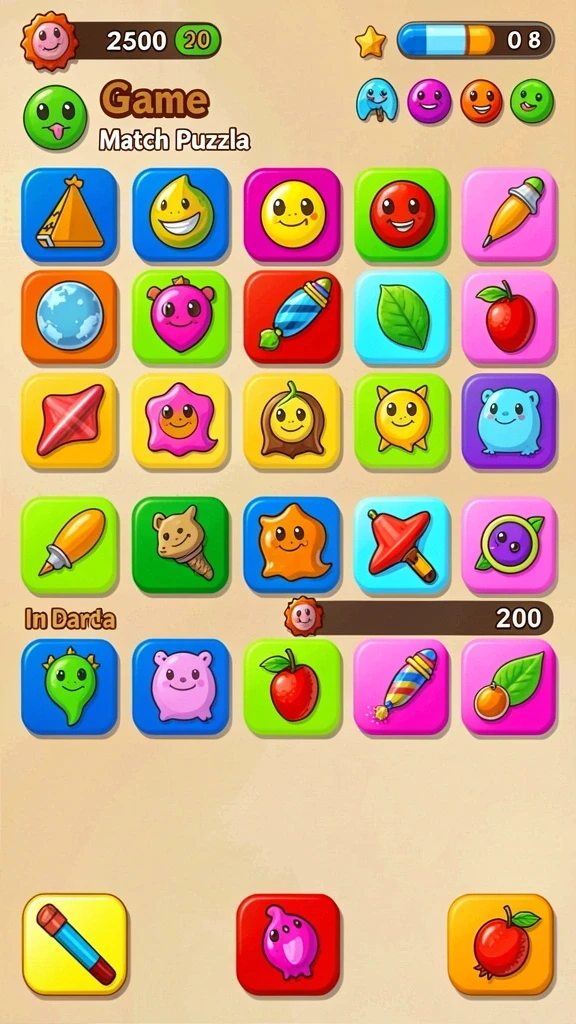Tap the orange fruit with leaf tile
The height and width of the screenshot is (1024, 576).
tap(509, 686)
